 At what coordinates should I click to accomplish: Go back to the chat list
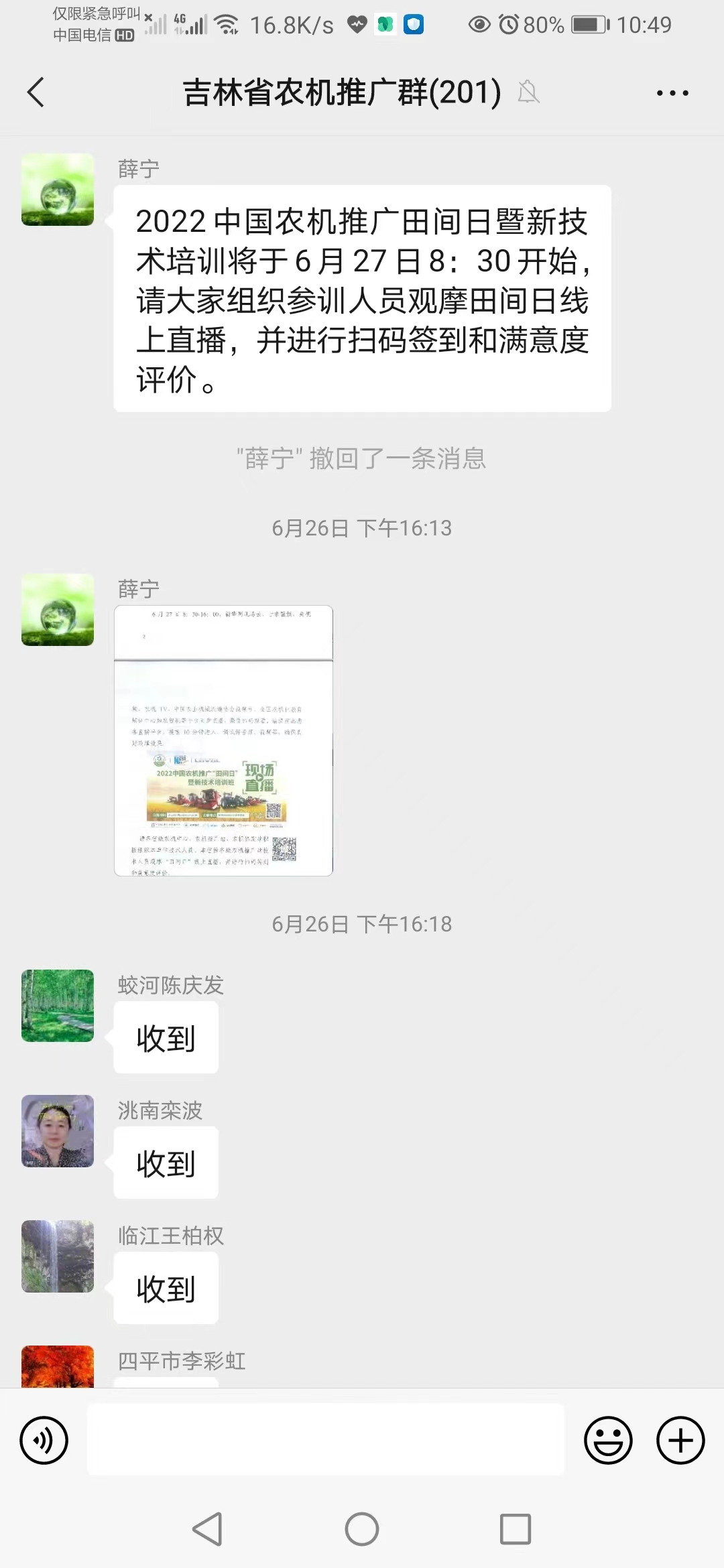tap(36, 92)
